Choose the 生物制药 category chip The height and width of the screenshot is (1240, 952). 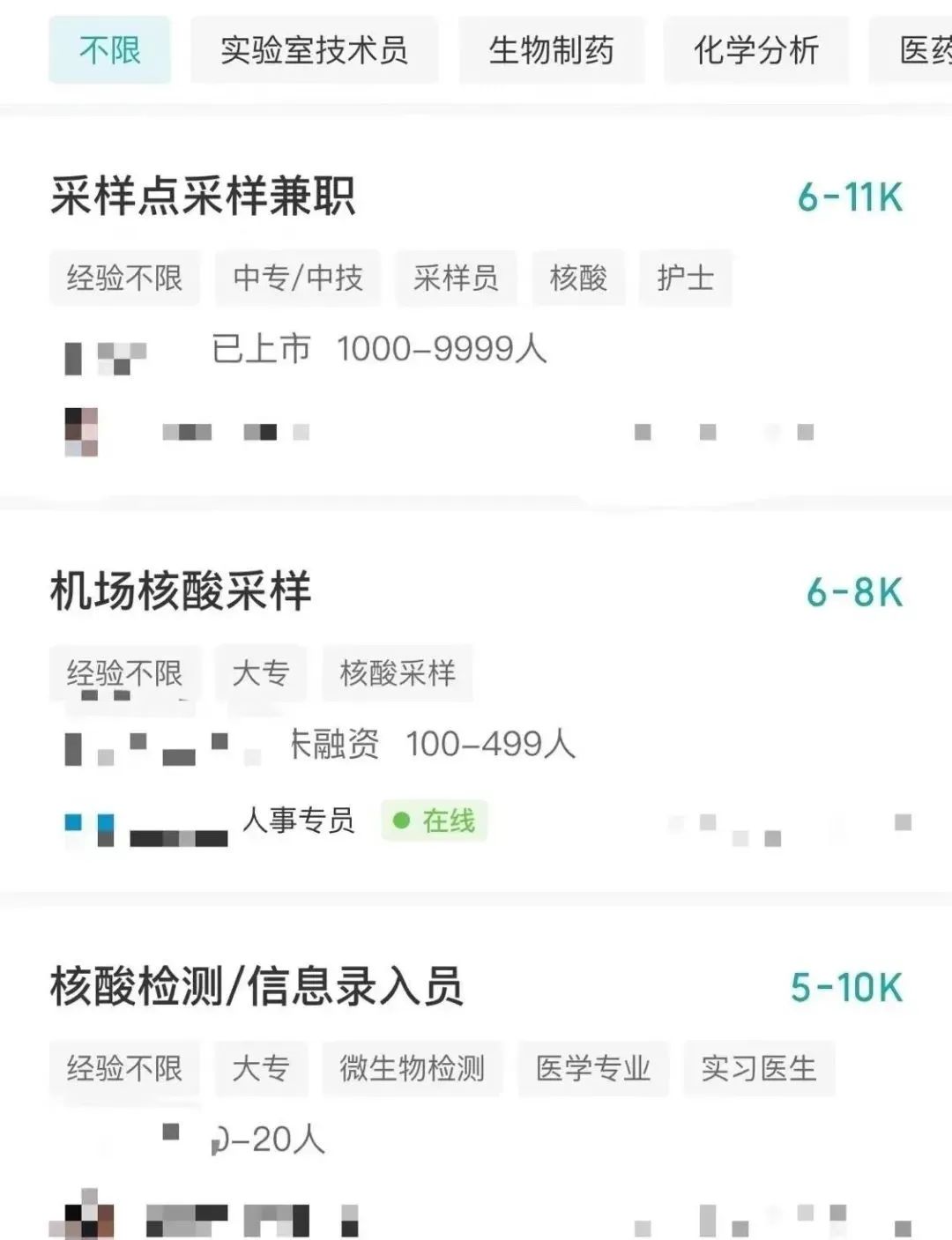coord(551,50)
